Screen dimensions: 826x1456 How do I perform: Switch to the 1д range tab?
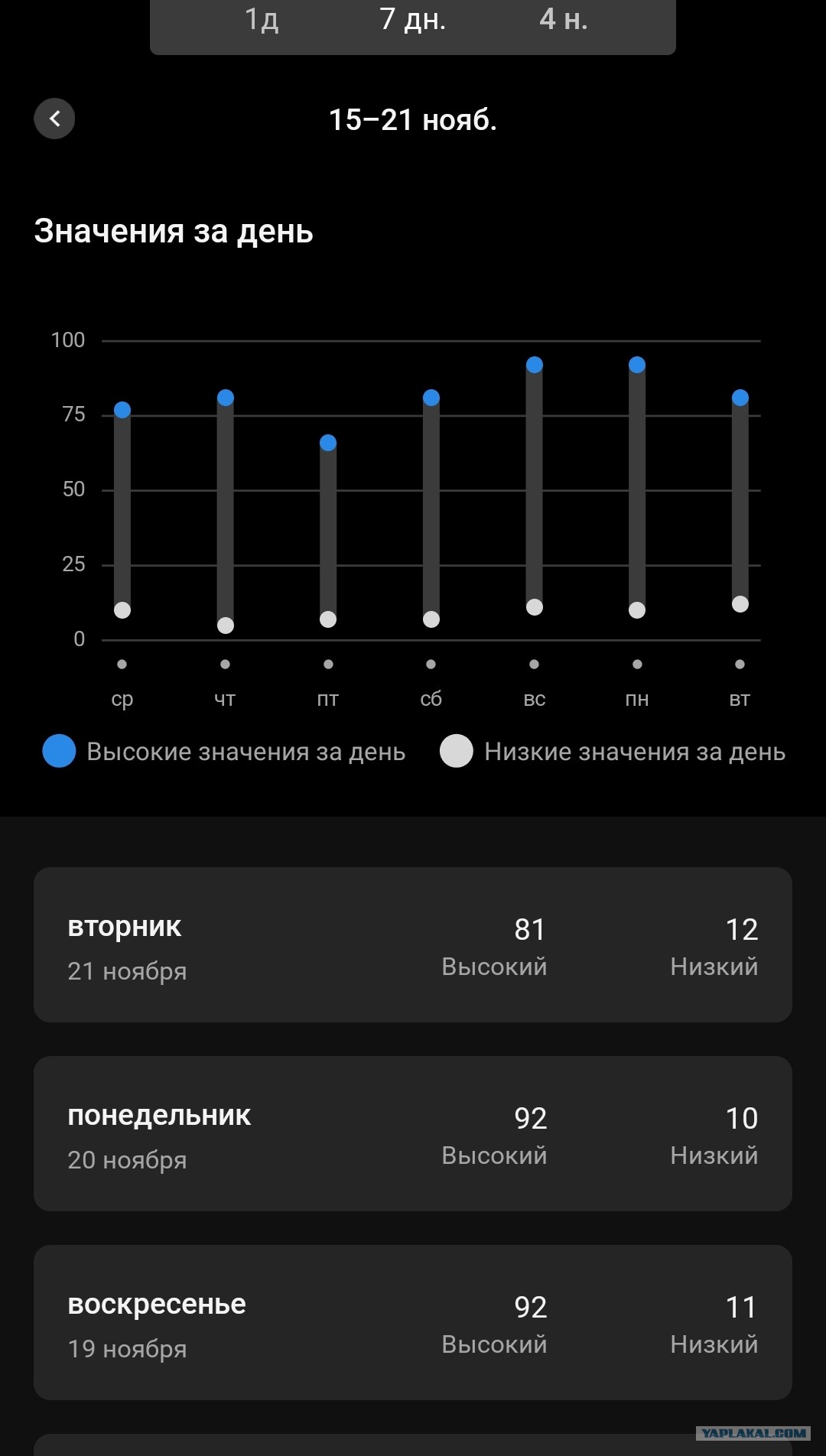click(262, 20)
